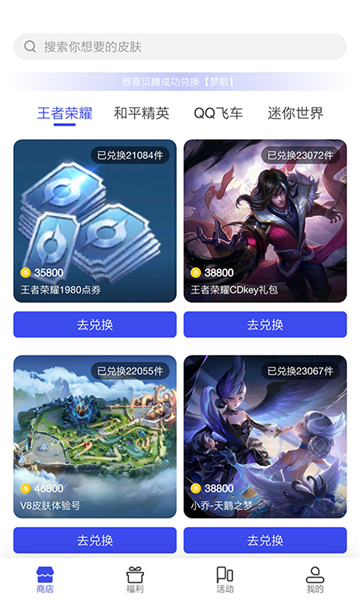Tap the skin search box
This screenshot has width=360, height=600.
(x=180, y=47)
